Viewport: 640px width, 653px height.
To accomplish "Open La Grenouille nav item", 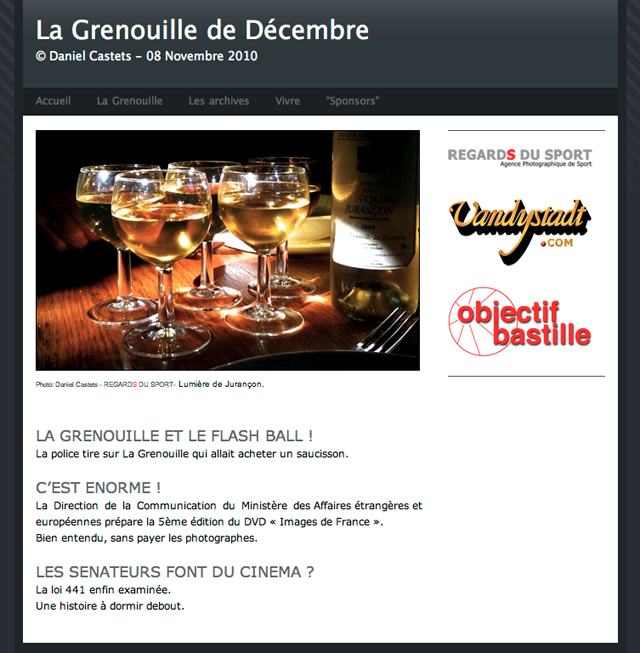I will [x=129, y=101].
